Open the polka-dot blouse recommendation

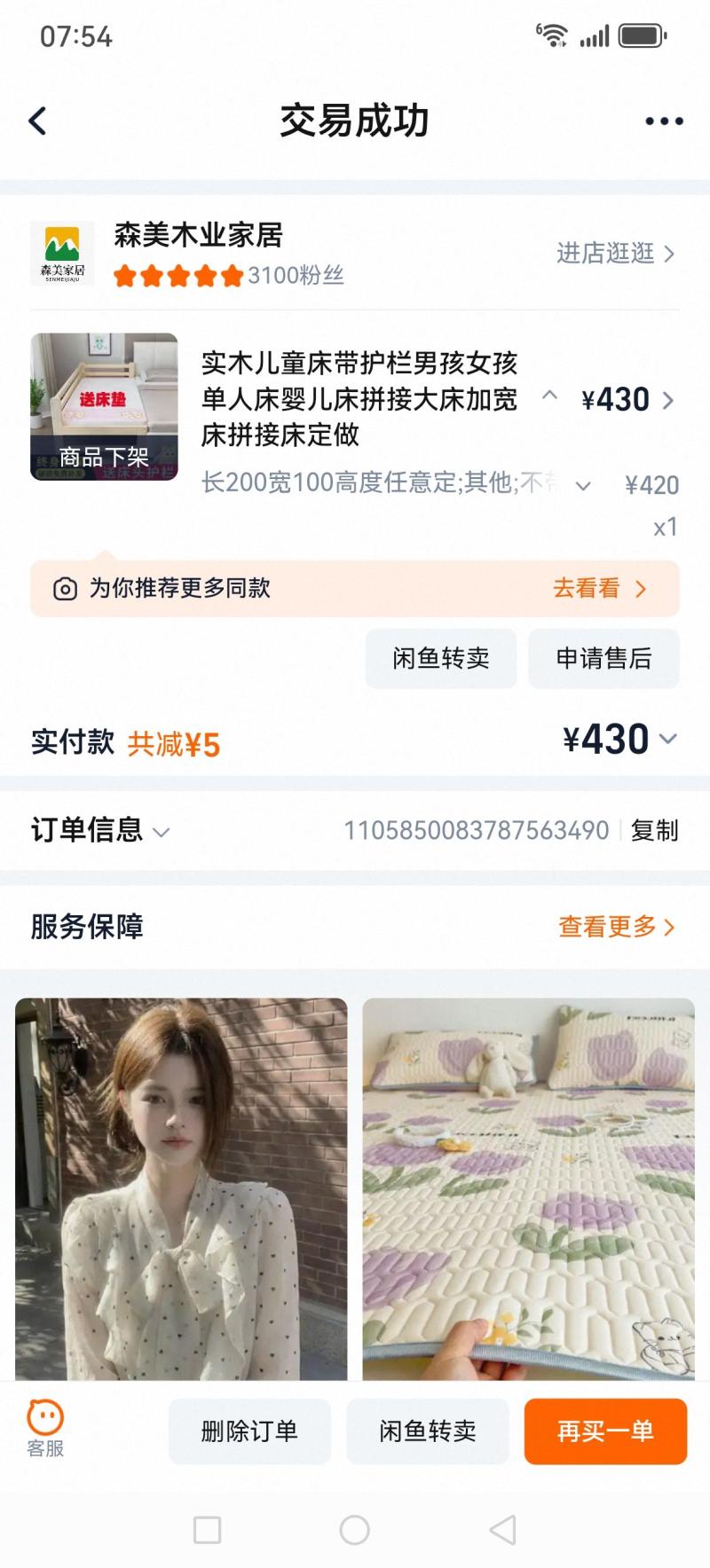181,1188
